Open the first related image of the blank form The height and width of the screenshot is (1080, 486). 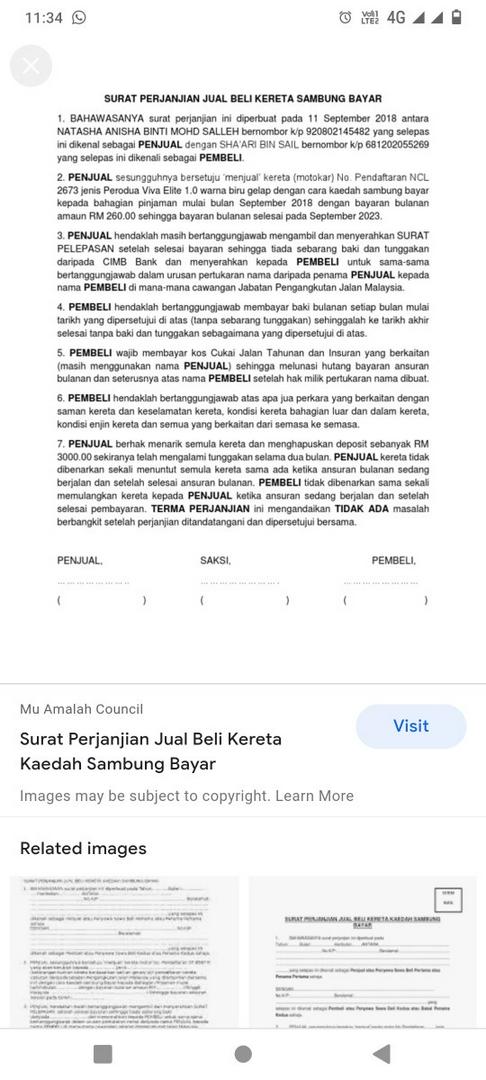tap(124, 952)
